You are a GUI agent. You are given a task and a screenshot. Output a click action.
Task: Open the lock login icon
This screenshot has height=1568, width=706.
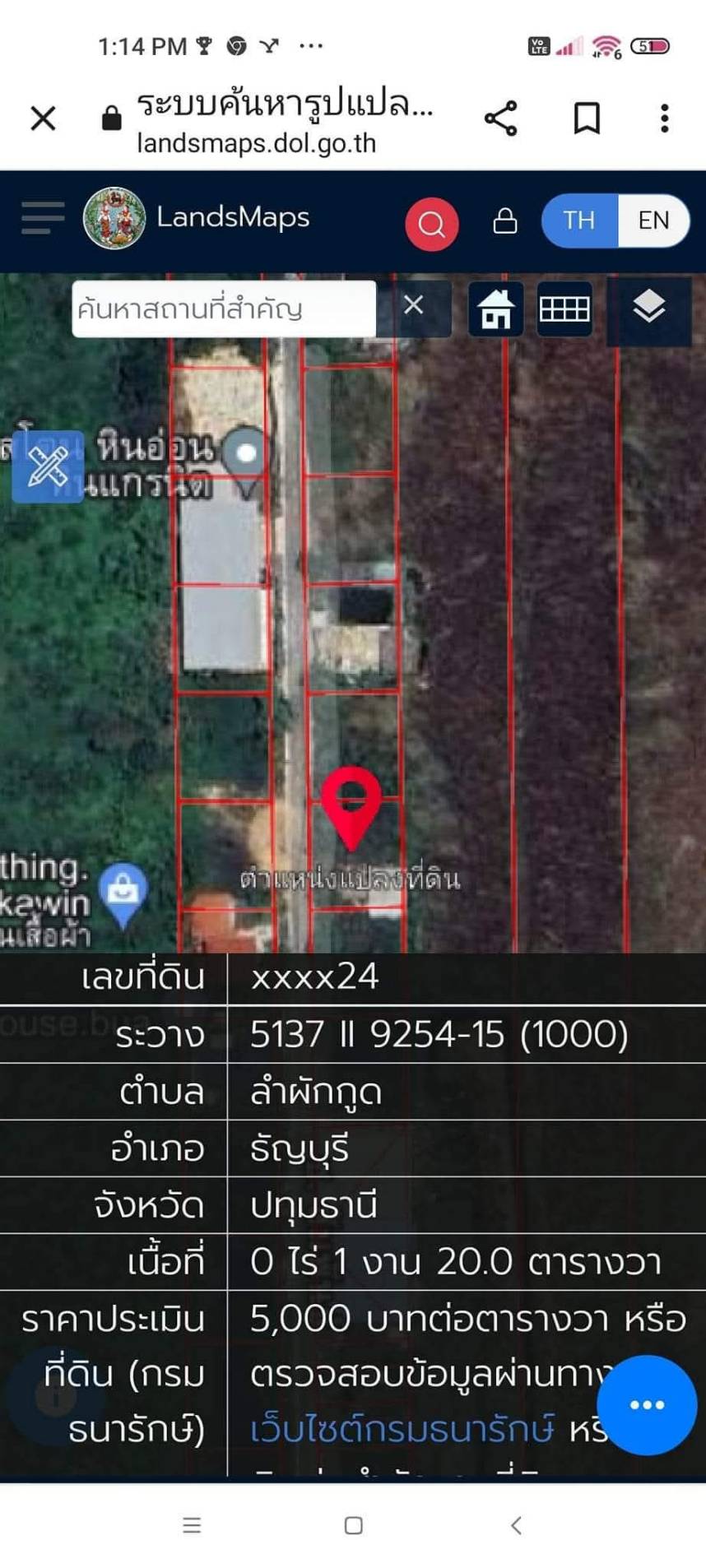coord(504,220)
